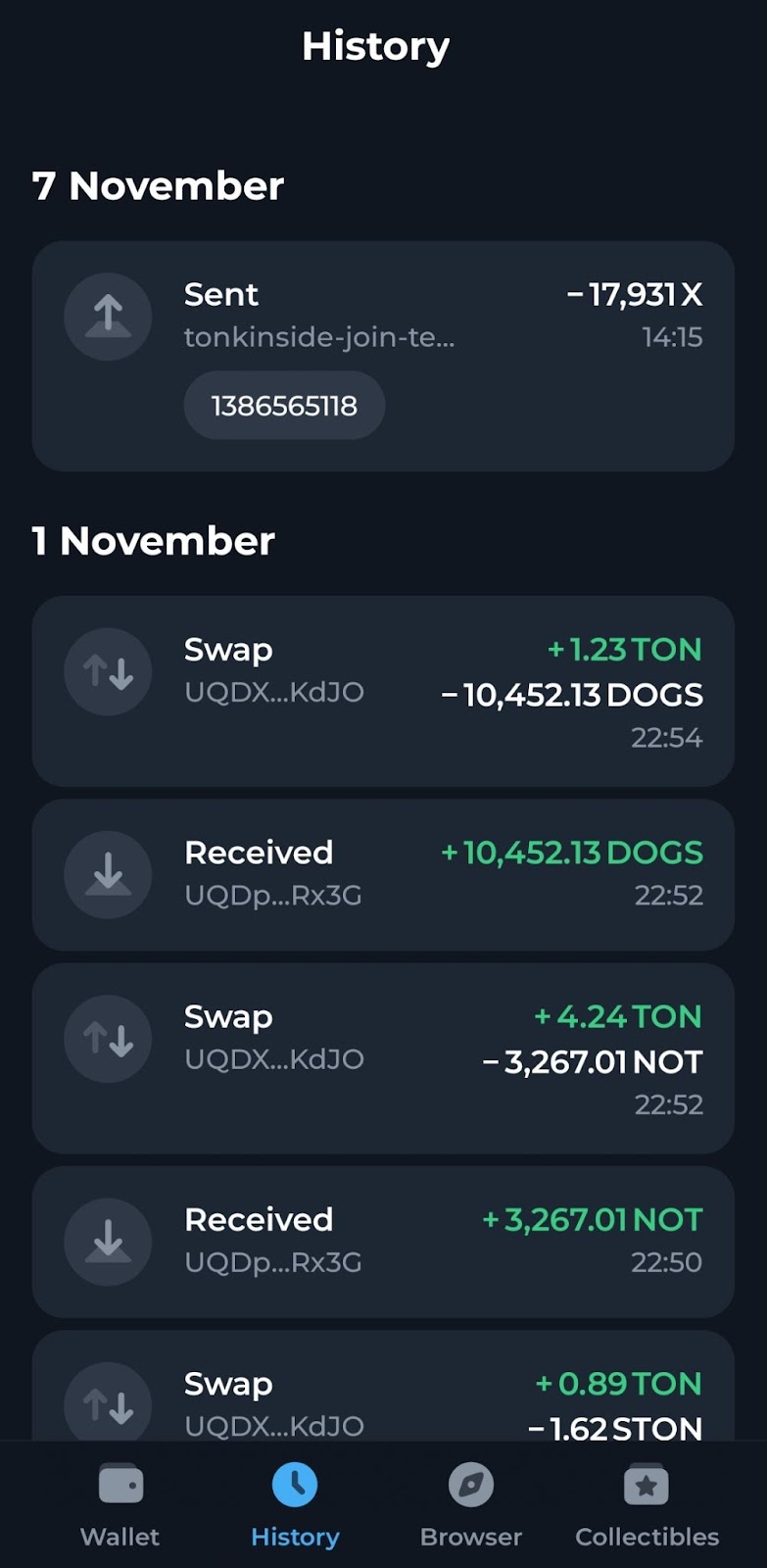
Task: Open the 0.89 TON STON swap
Action: coord(383,1386)
